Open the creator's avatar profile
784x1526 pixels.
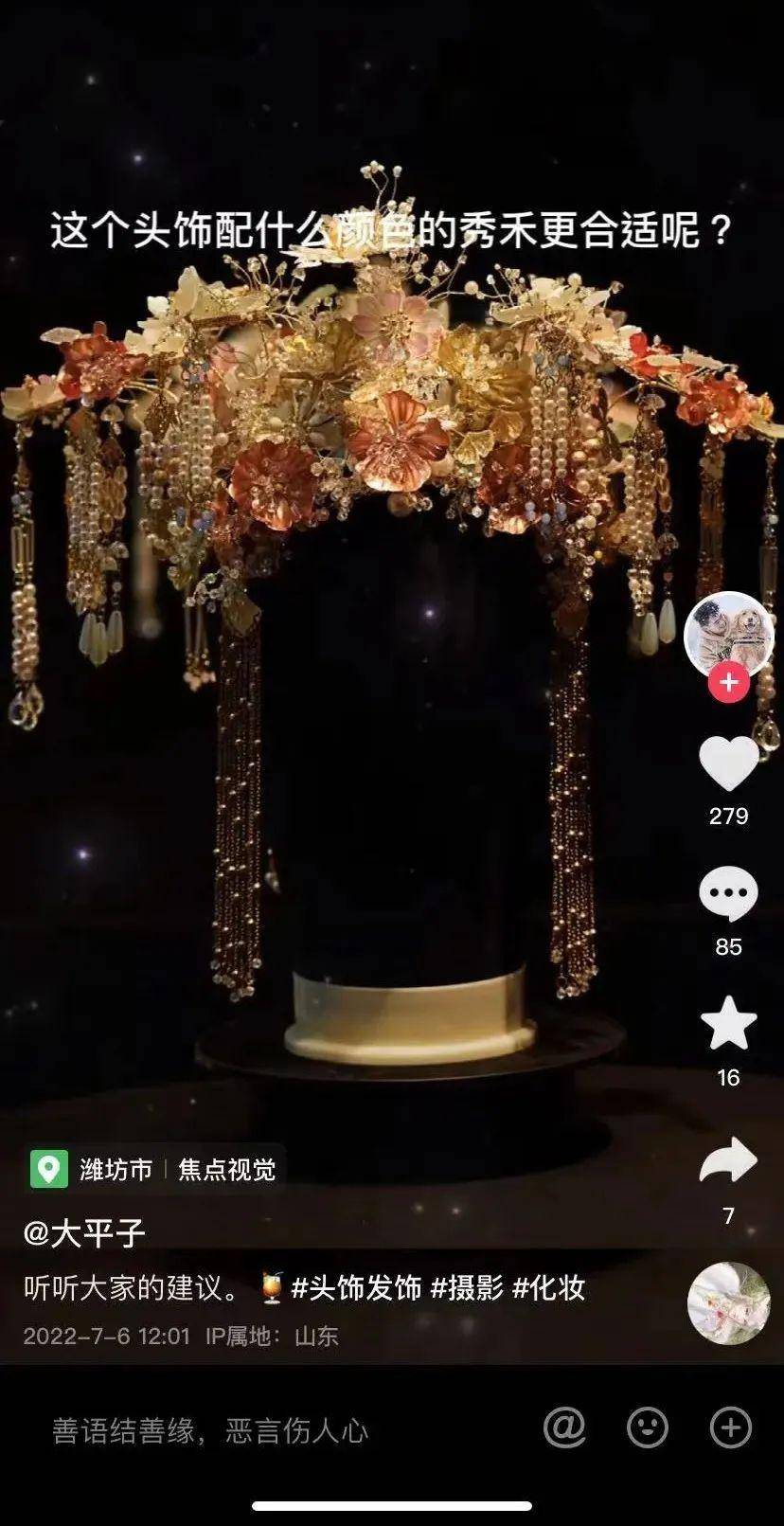728,633
